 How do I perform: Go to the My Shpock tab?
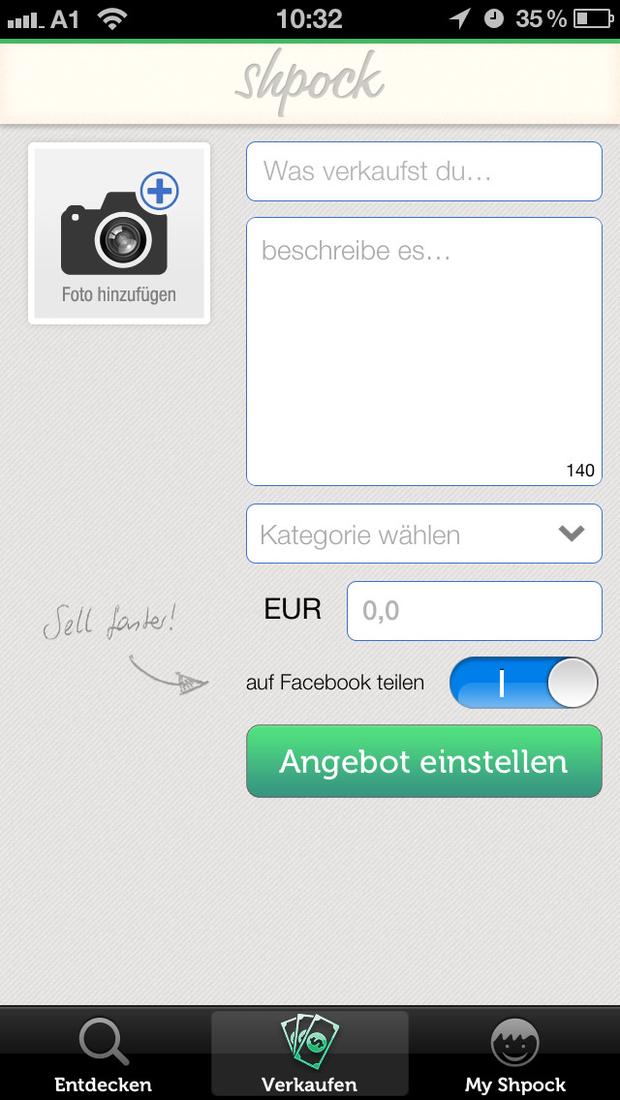pos(515,1054)
